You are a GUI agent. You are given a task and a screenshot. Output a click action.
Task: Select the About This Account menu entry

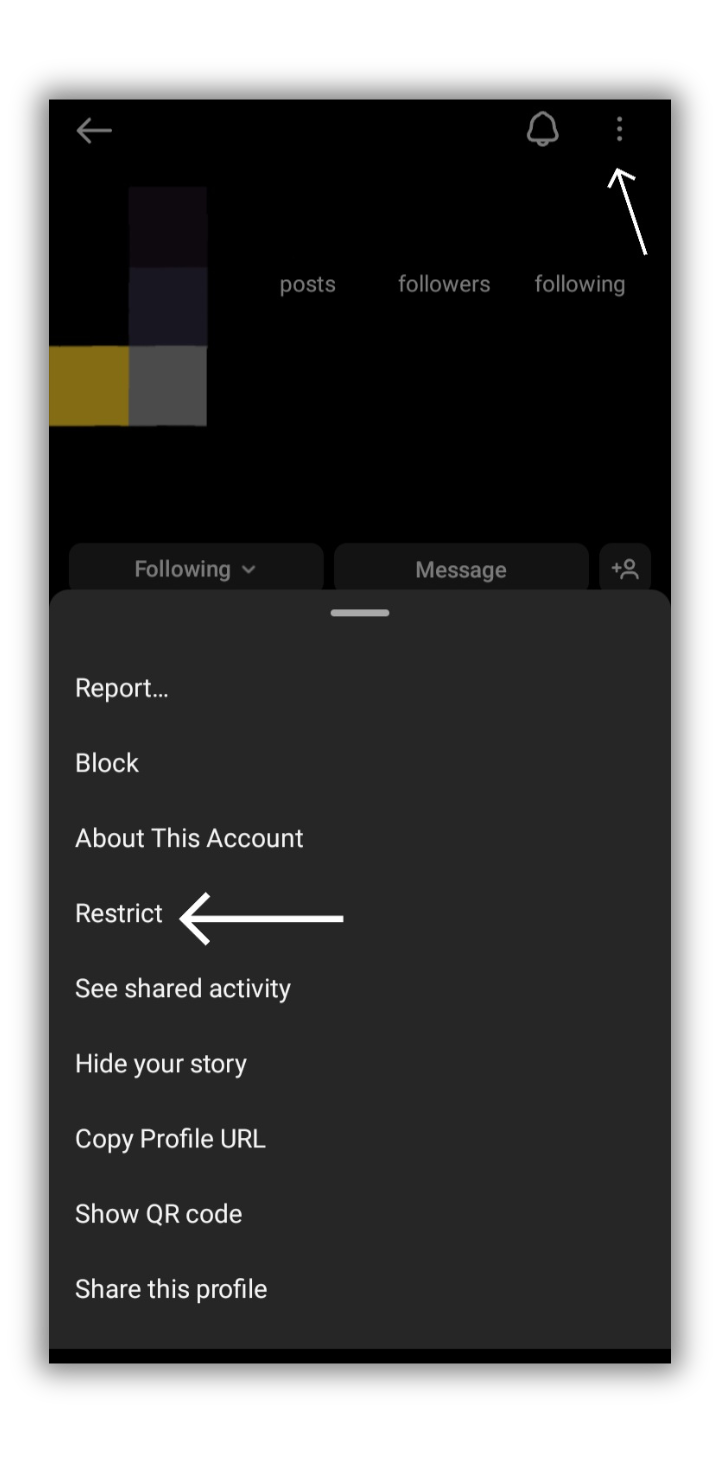[189, 837]
